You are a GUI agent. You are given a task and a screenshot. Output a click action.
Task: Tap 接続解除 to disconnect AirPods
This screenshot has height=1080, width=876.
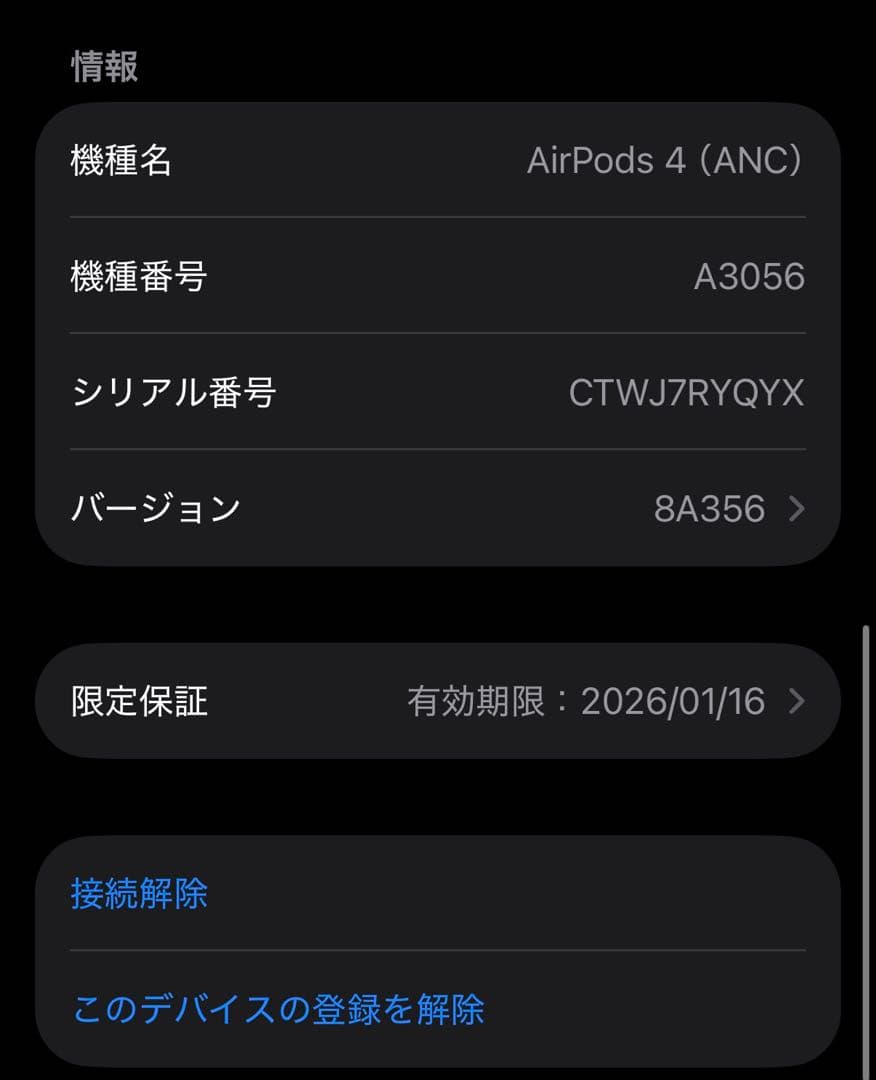click(x=136, y=896)
